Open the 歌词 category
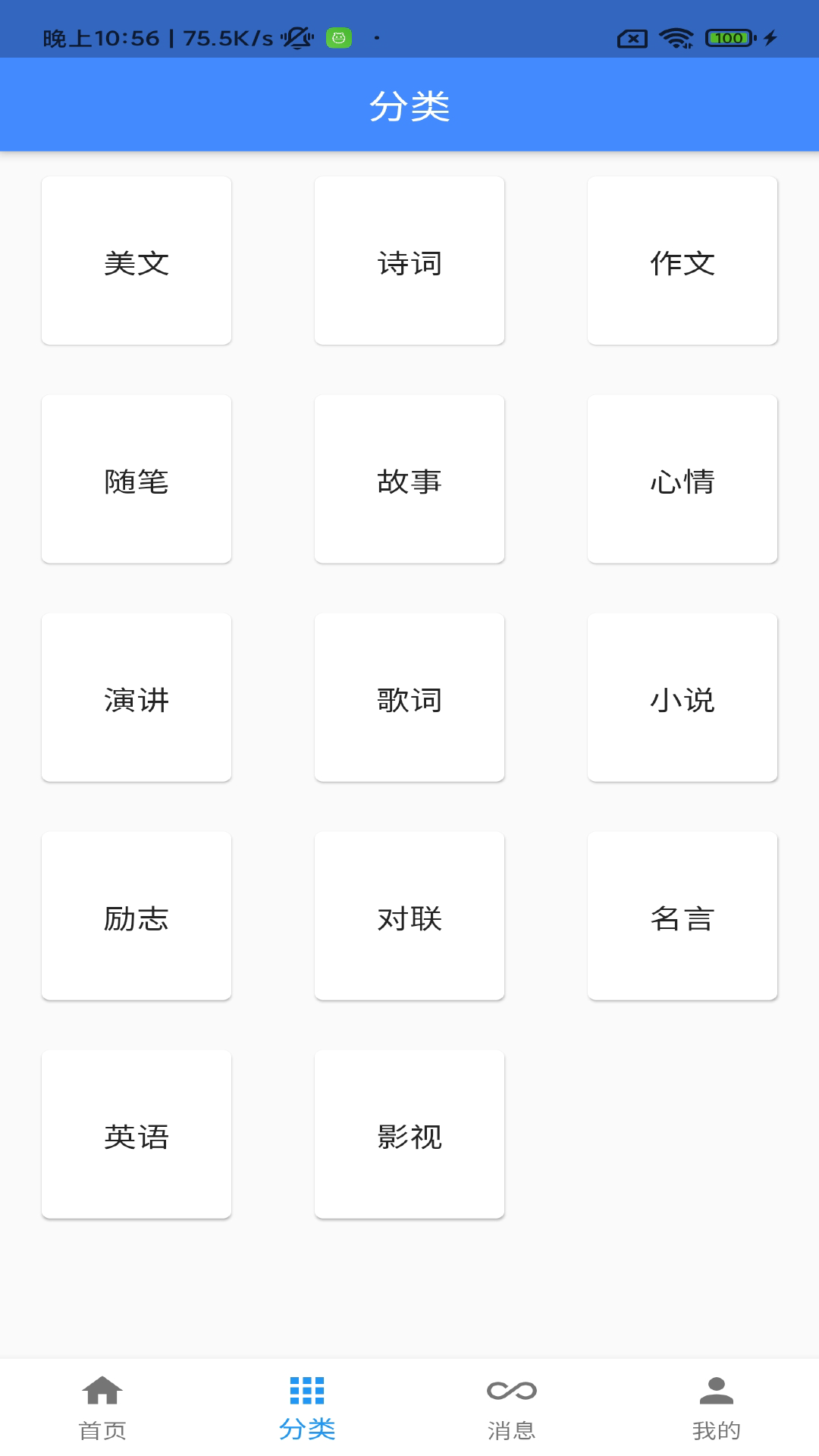Screen dimensions: 819x1456 [x=409, y=698]
